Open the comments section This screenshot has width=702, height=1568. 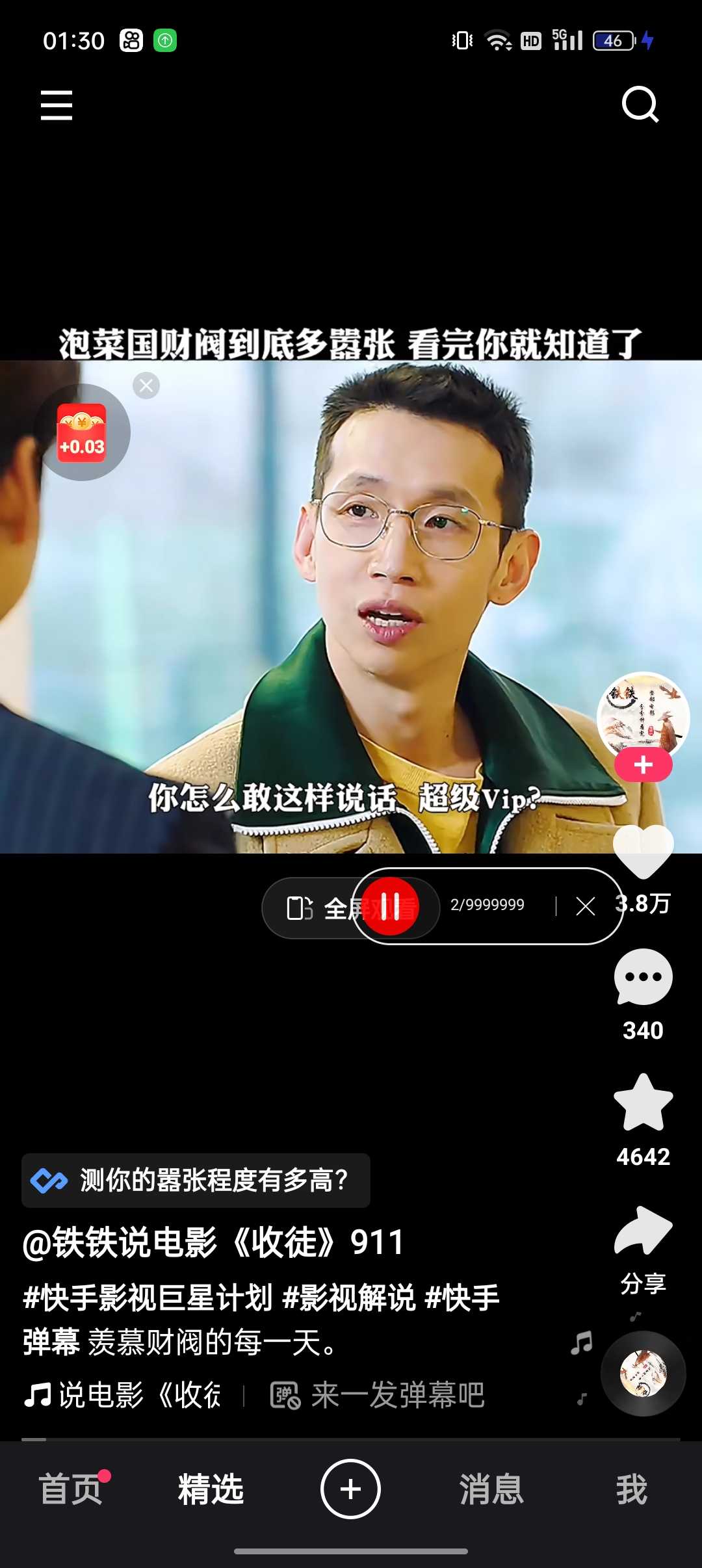point(643,978)
